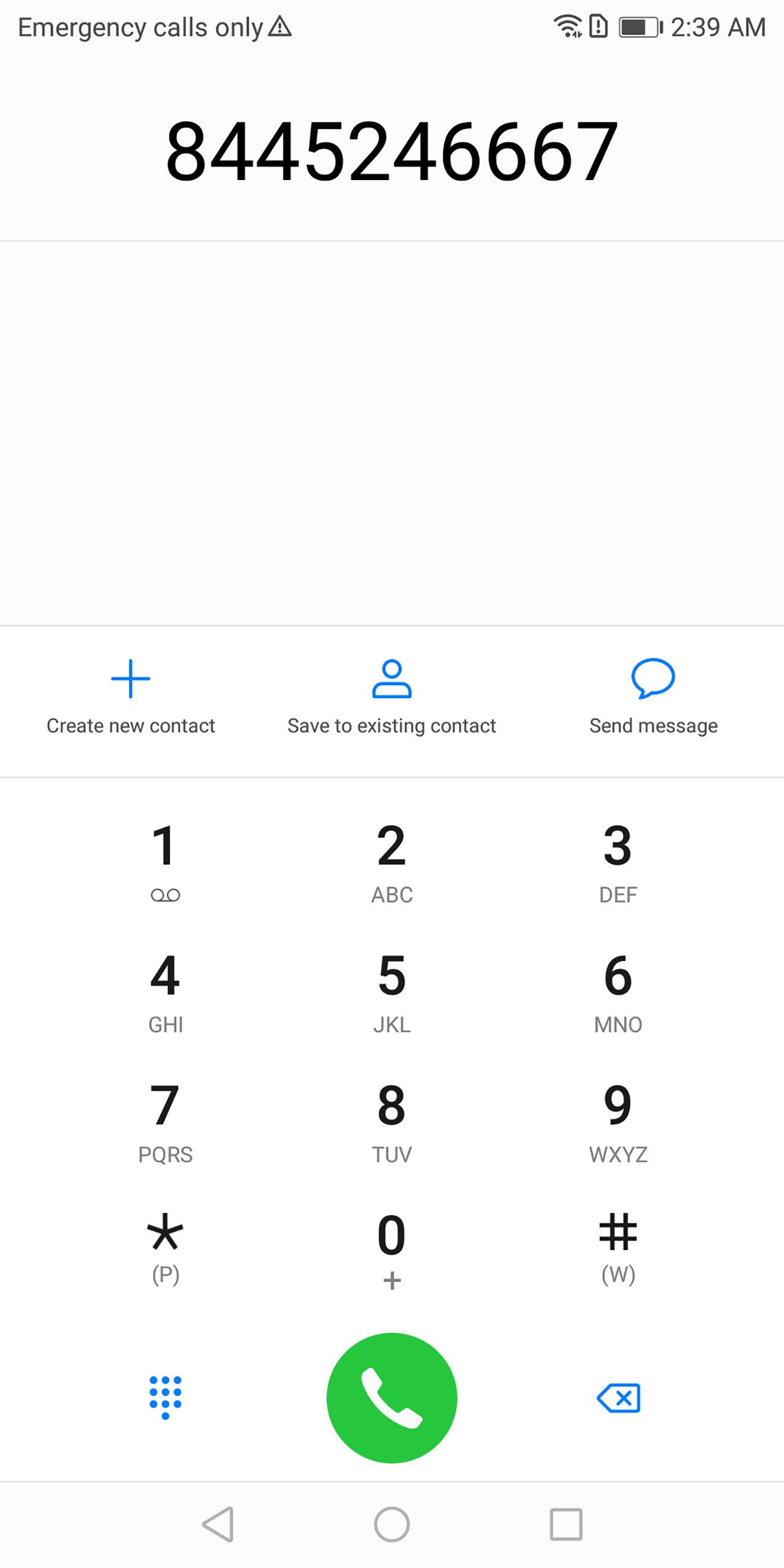
Task: Add digit 4 GHI
Action: (x=165, y=990)
